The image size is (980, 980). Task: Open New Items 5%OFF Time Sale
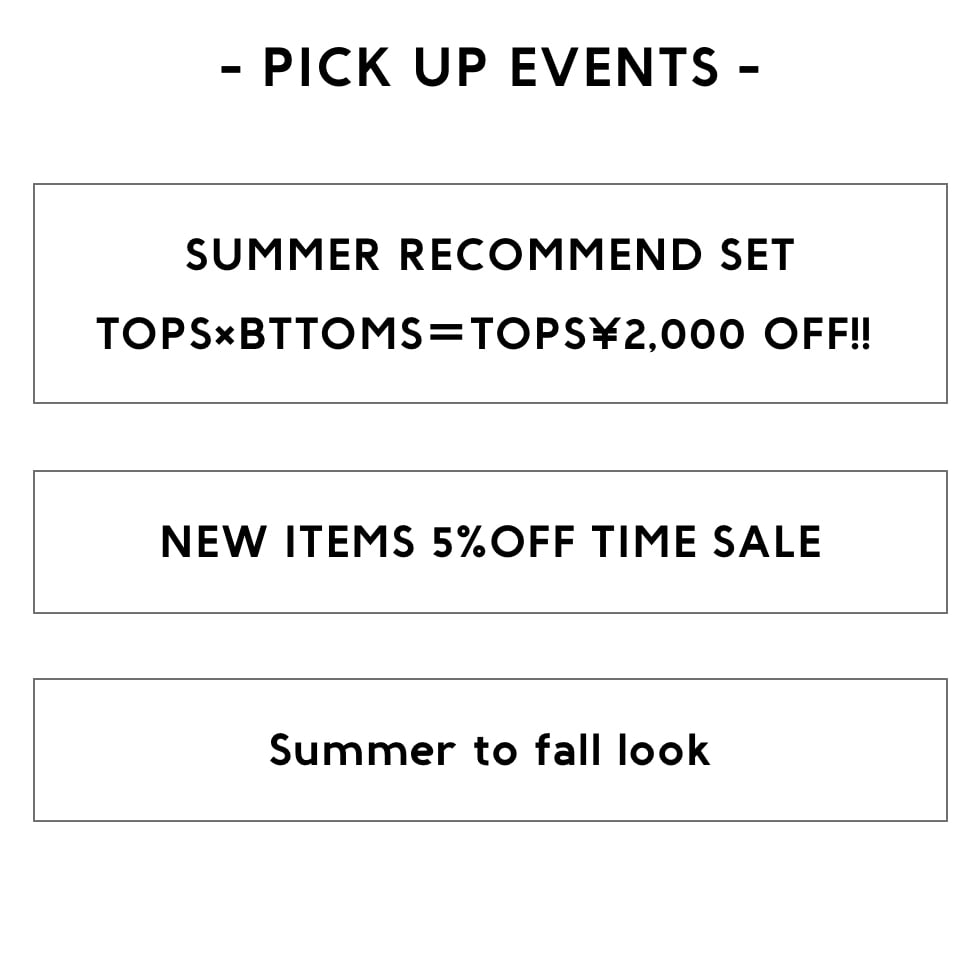pyautogui.click(x=490, y=542)
